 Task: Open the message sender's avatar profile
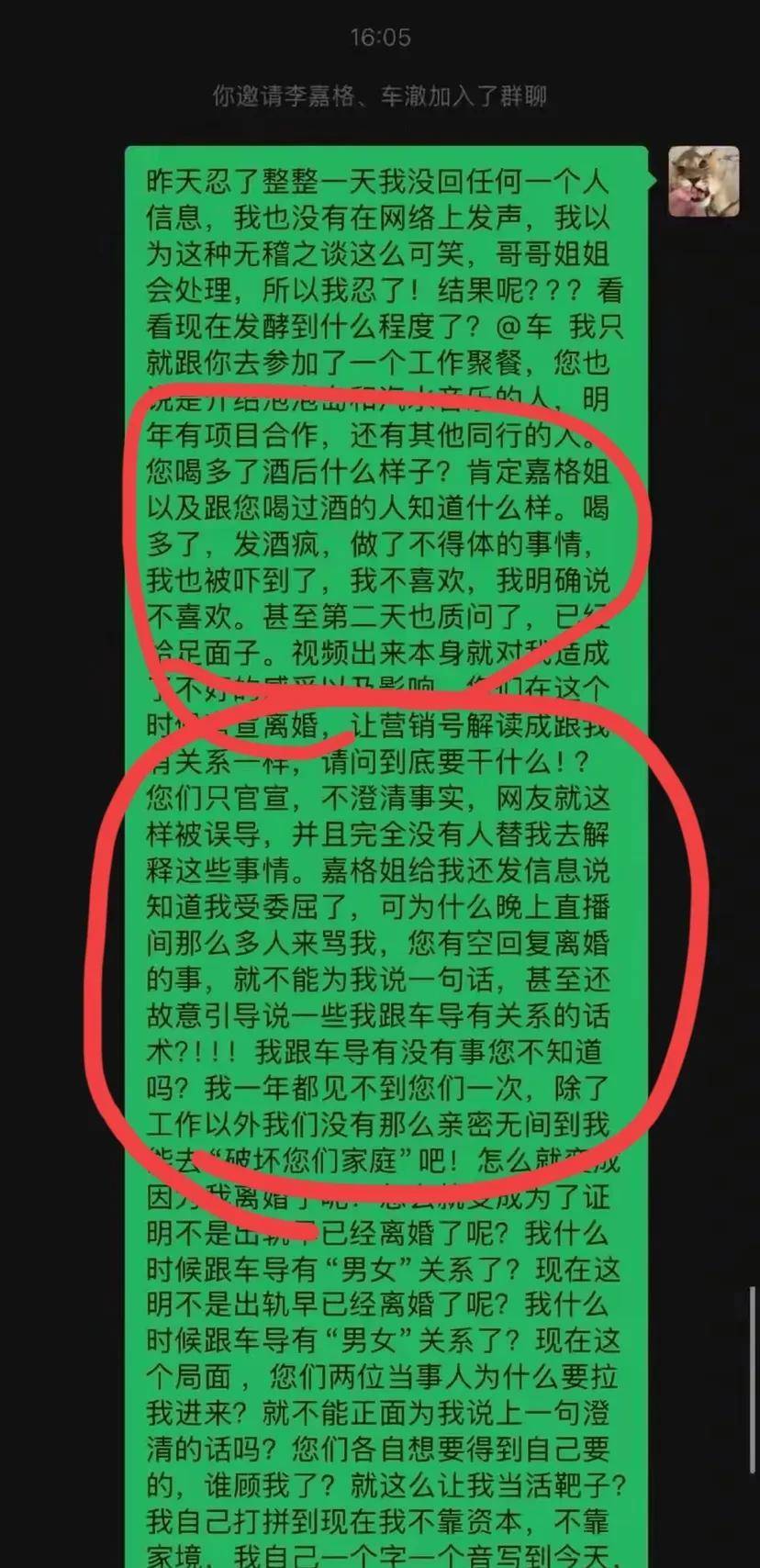pyautogui.click(x=703, y=182)
